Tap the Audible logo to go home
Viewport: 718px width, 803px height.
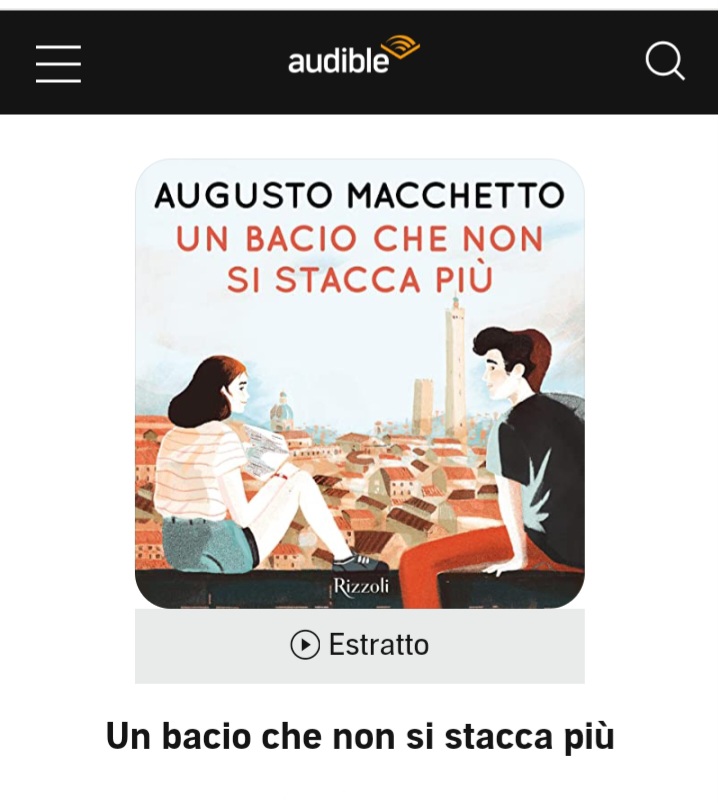coord(353,56)
